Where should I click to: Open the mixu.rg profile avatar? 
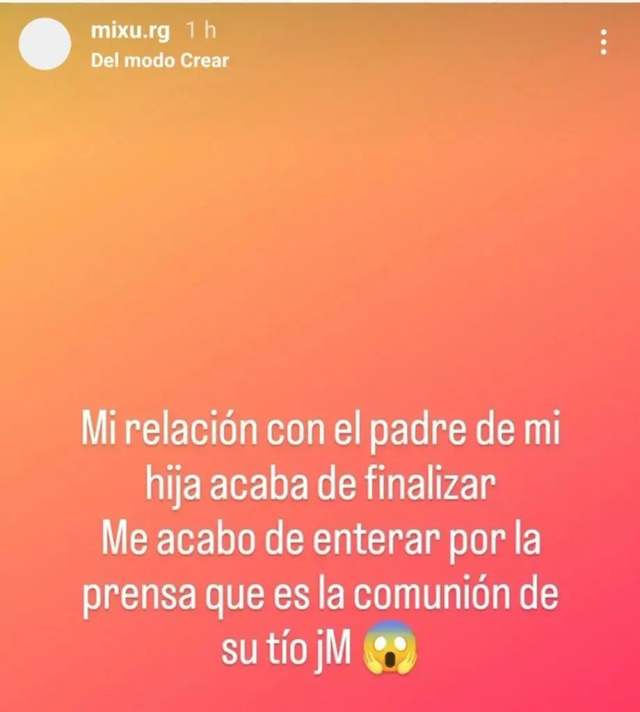pyautogui.click(x=45, y=45)
